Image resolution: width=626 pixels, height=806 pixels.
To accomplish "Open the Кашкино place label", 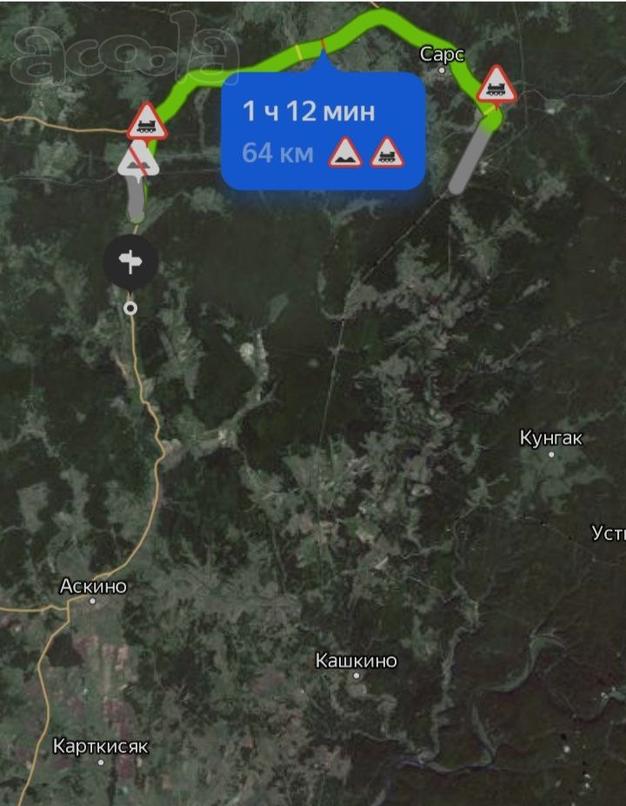I will pos(356,661).
